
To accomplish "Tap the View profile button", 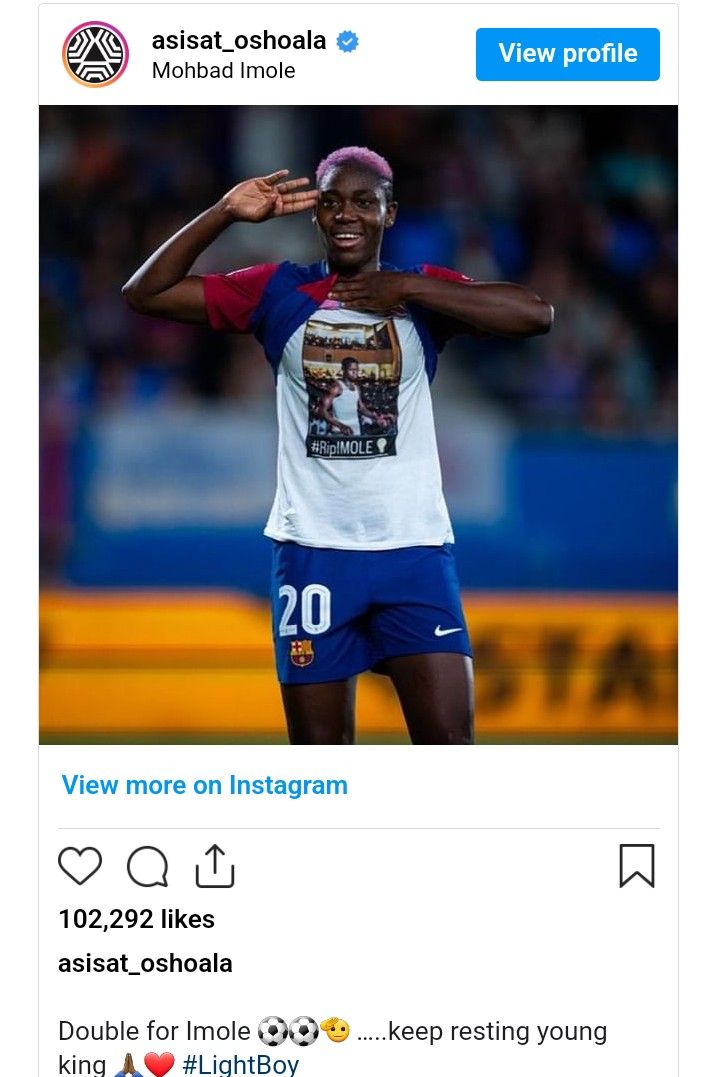I will coord(567,54).
